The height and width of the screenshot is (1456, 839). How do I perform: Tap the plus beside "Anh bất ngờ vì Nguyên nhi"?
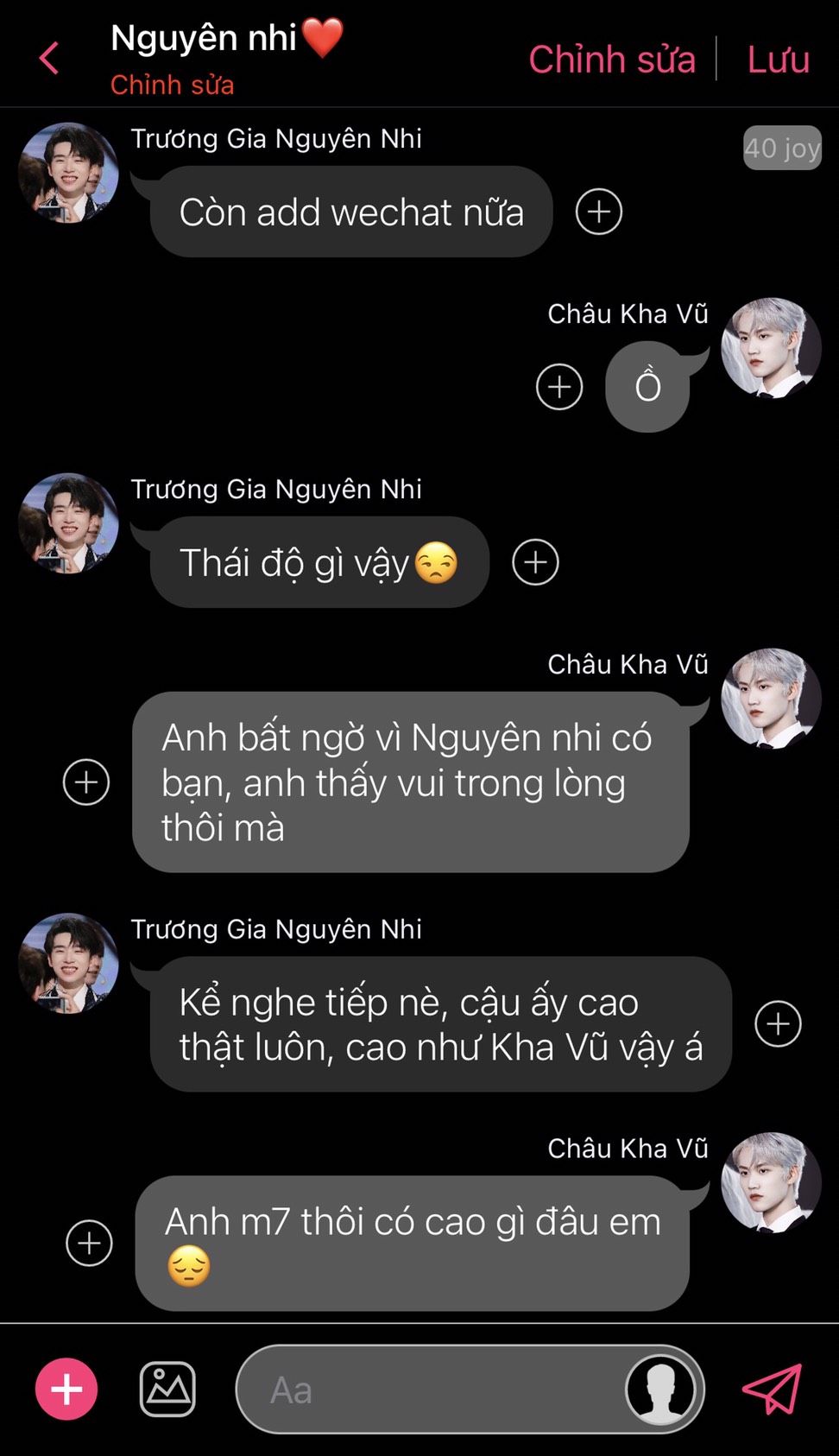(x=86, y=782)
